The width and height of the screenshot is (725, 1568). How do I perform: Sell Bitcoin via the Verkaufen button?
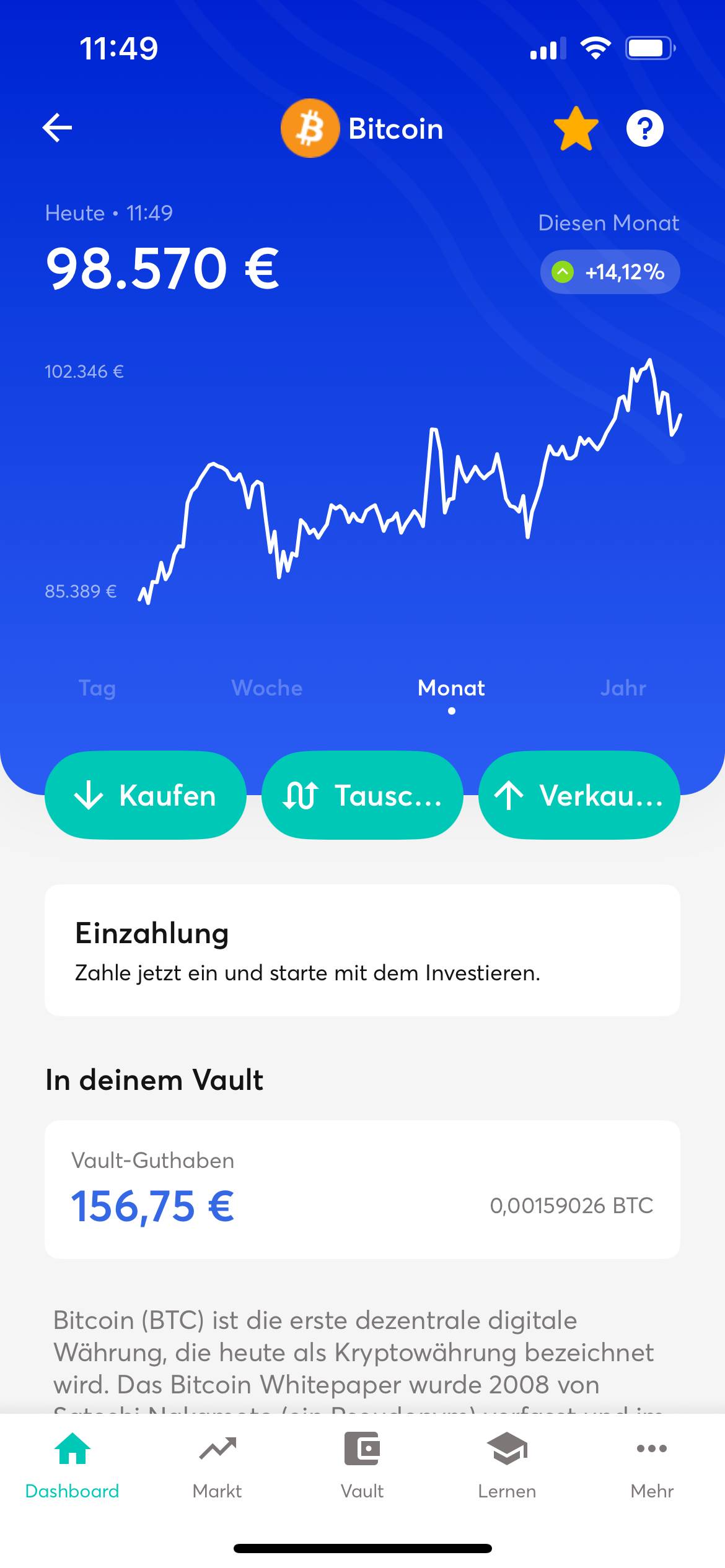[579, 795]
